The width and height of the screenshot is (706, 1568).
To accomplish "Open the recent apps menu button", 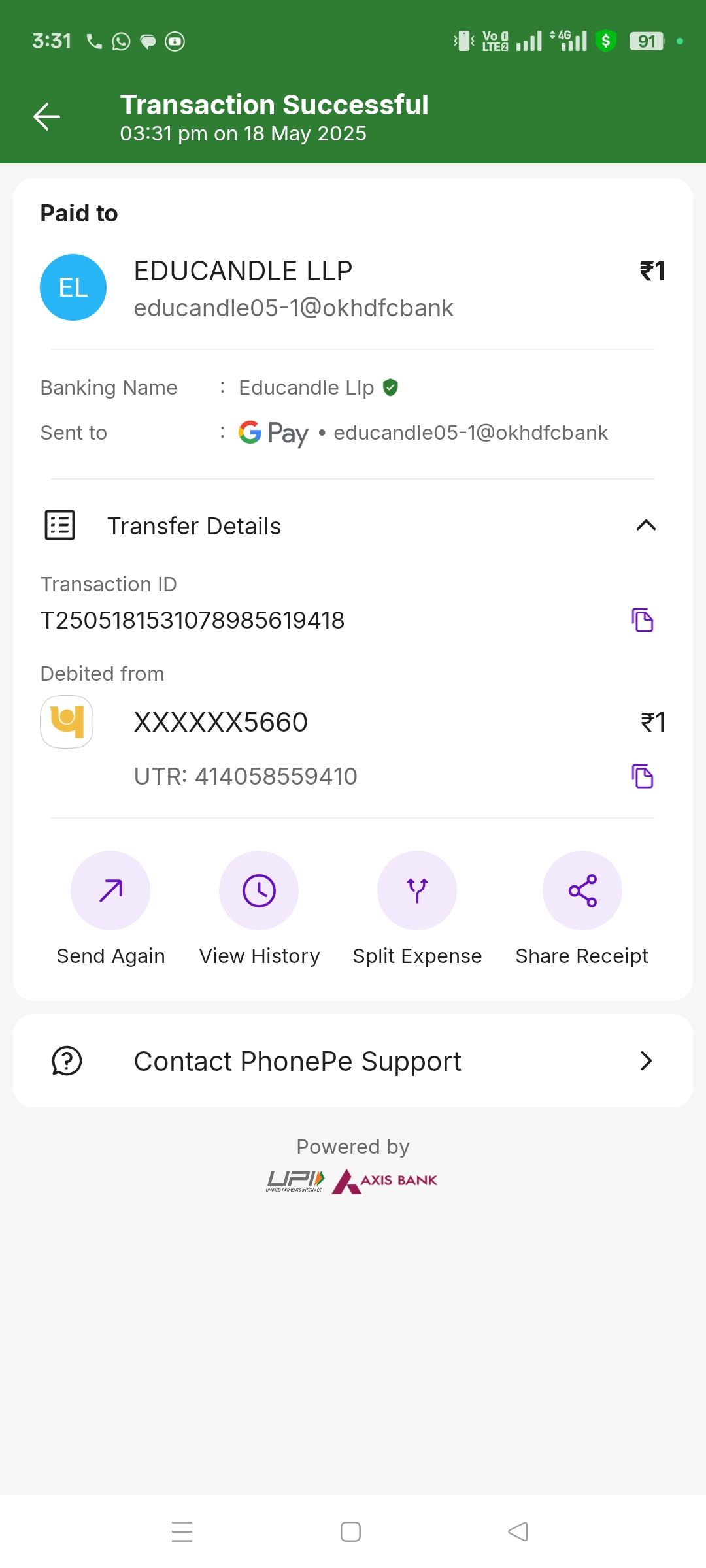I will (x=182, y=1531).
